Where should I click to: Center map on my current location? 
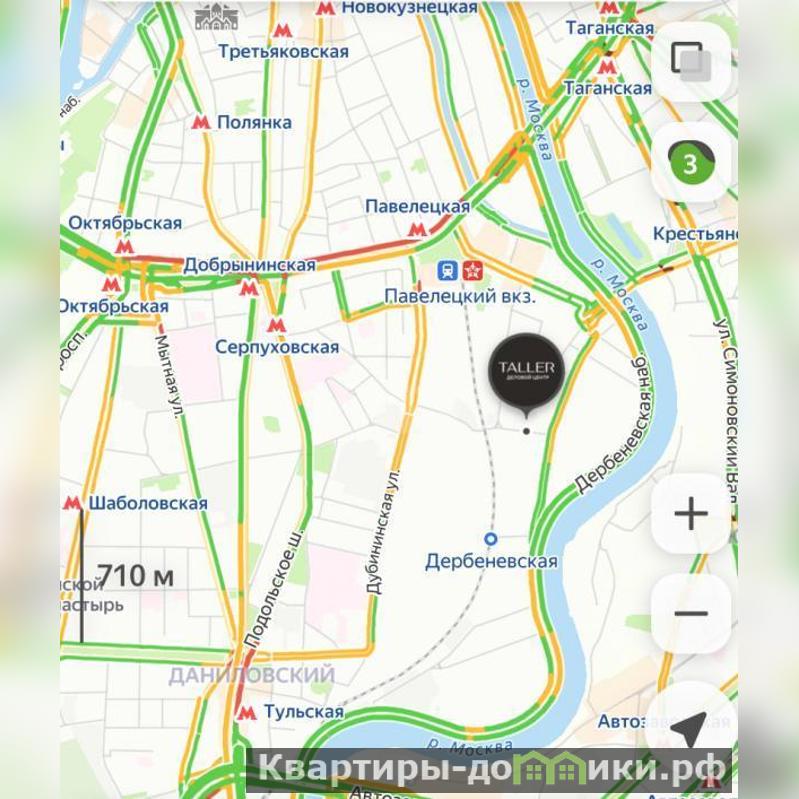[691, 729]
